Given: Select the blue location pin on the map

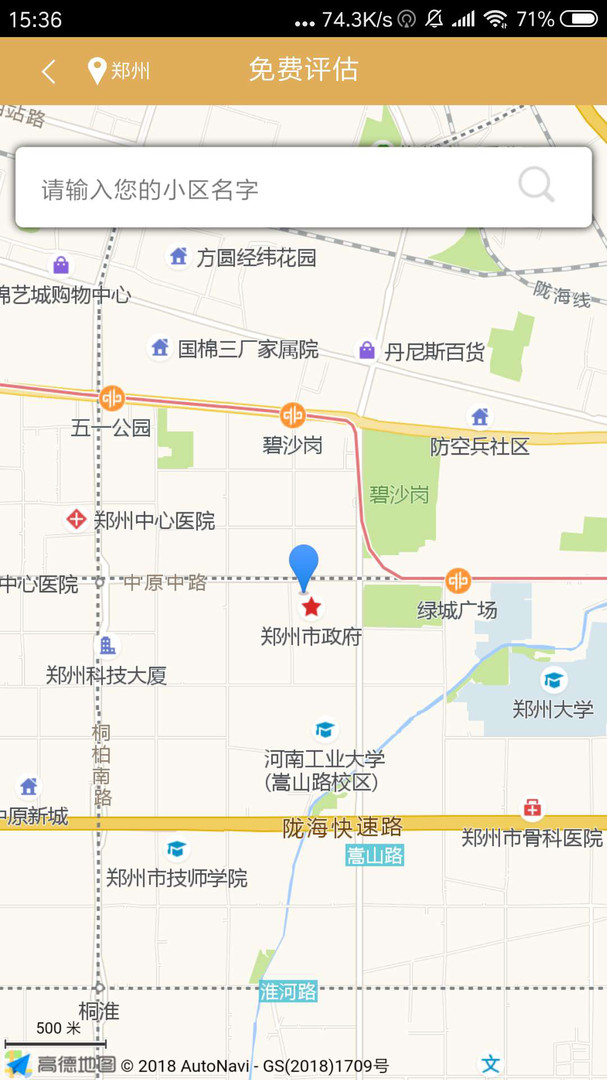Looking at the screenshot, I should click(x=303, y=567).
